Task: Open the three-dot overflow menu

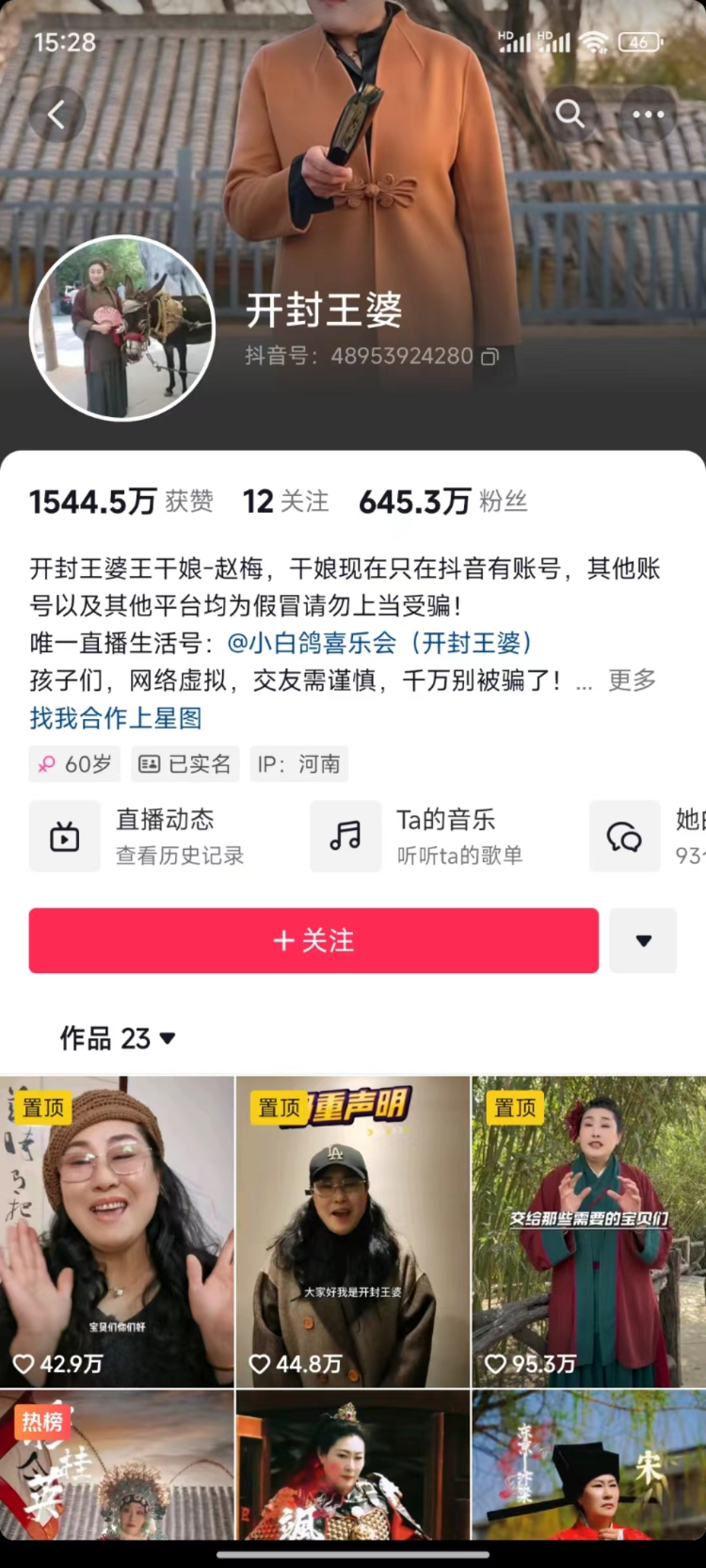Action: (648, 114)
